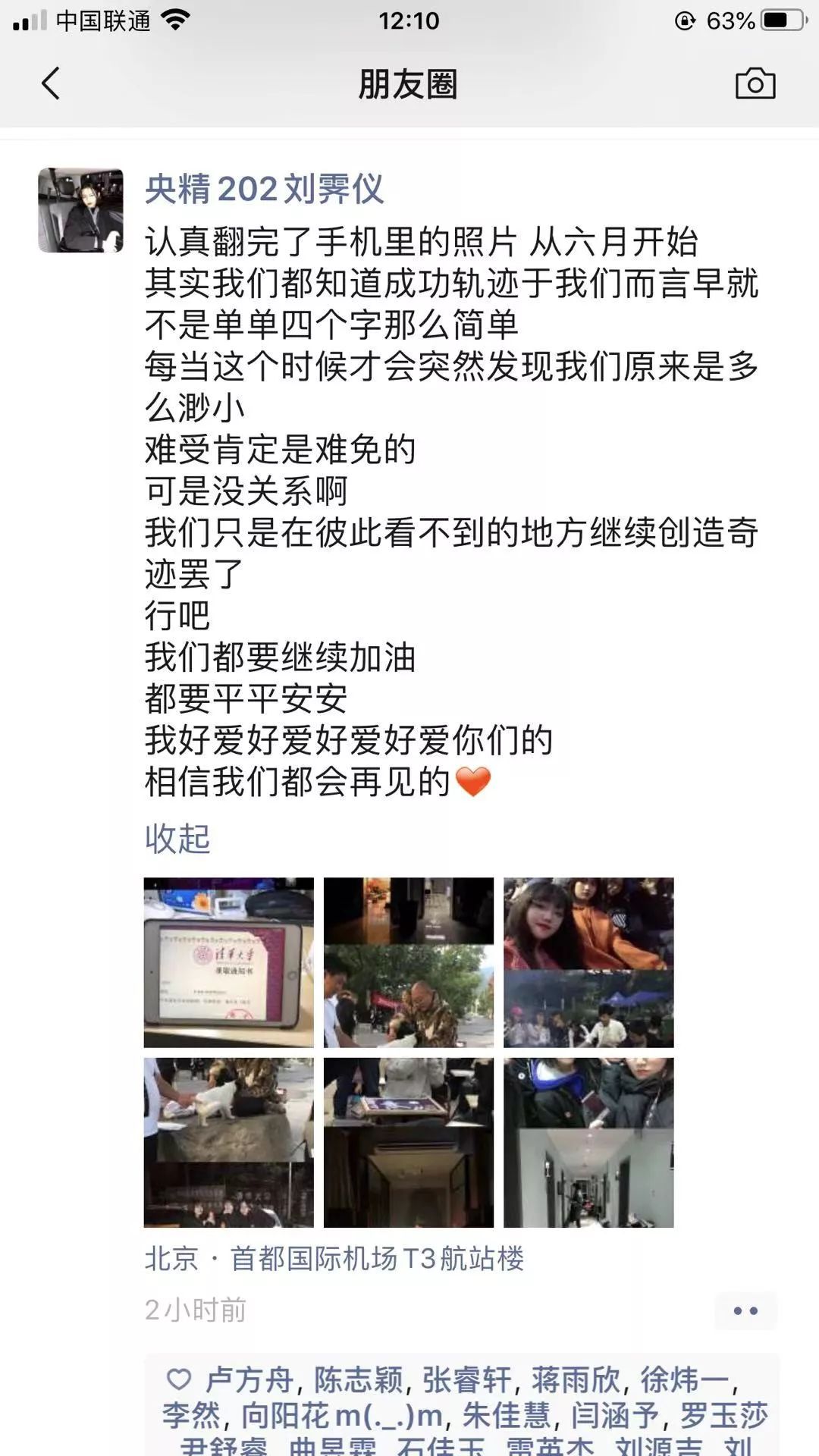Open liker 徐炜一's profile
Viewport: 819px width, 1456px height.
pos(685,1380)
